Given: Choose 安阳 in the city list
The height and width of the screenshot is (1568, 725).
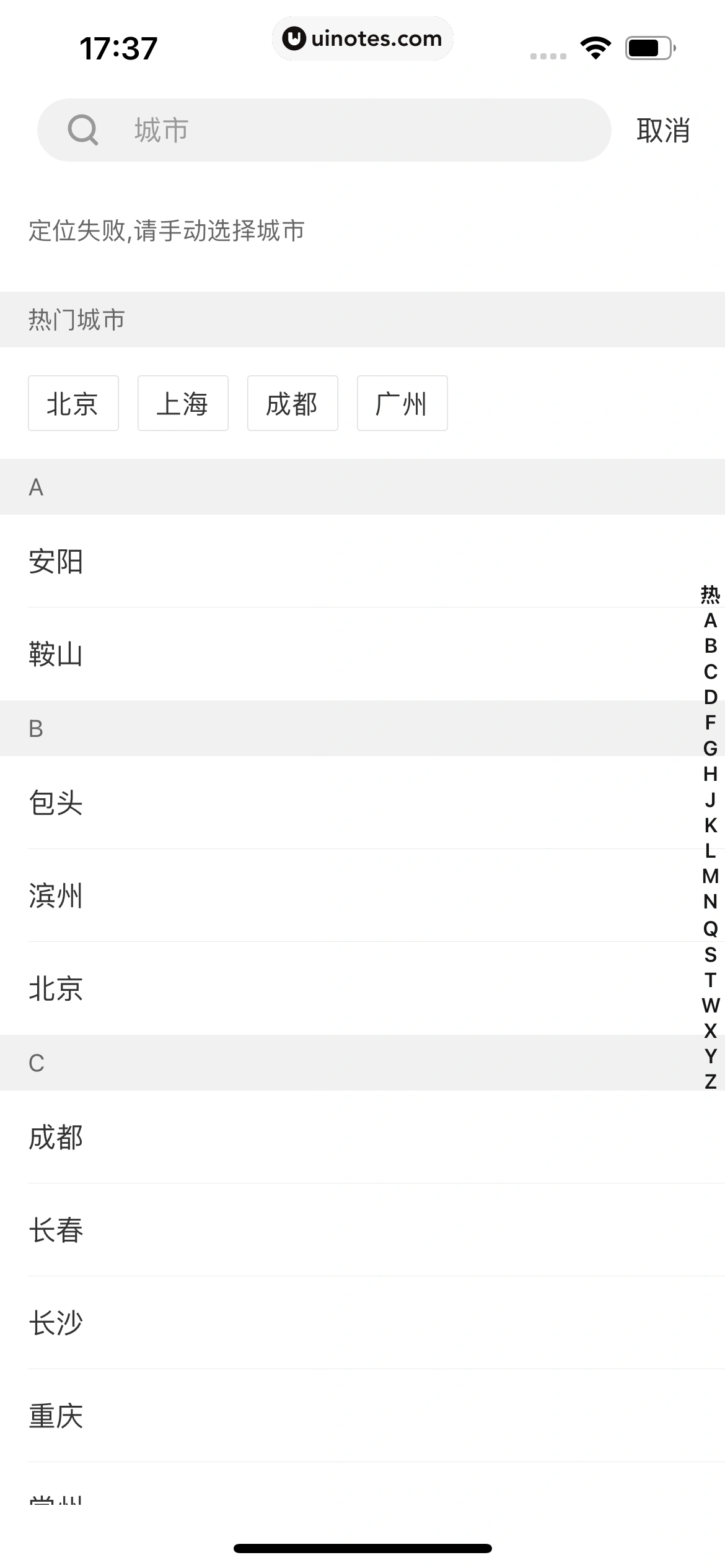Looking at the screenshot, I should click(56, 561).
